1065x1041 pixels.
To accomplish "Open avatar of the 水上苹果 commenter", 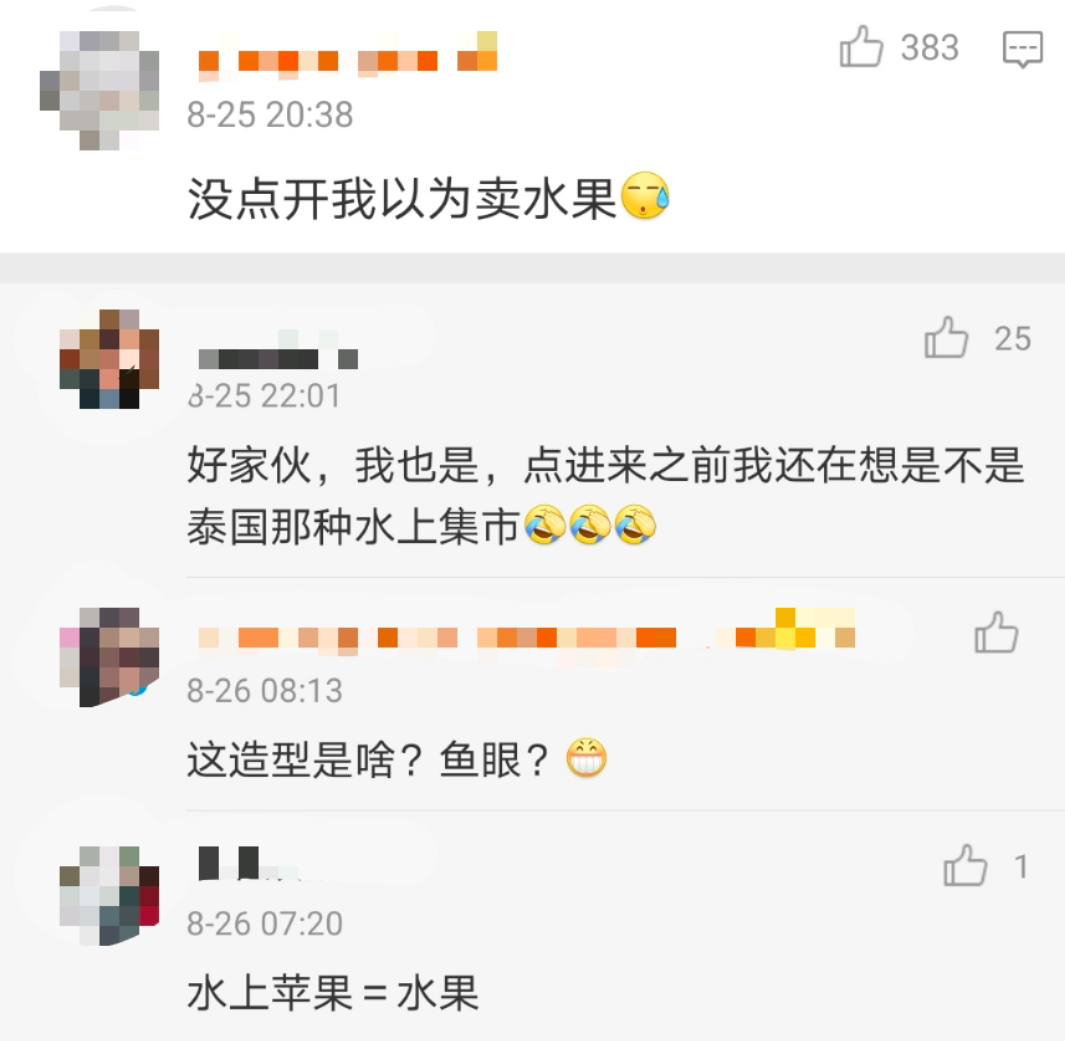I will (109, 893).
